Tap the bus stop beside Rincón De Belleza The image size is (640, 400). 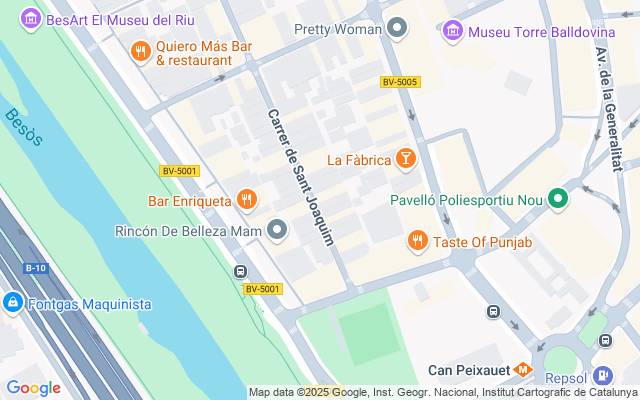(240, 271)
